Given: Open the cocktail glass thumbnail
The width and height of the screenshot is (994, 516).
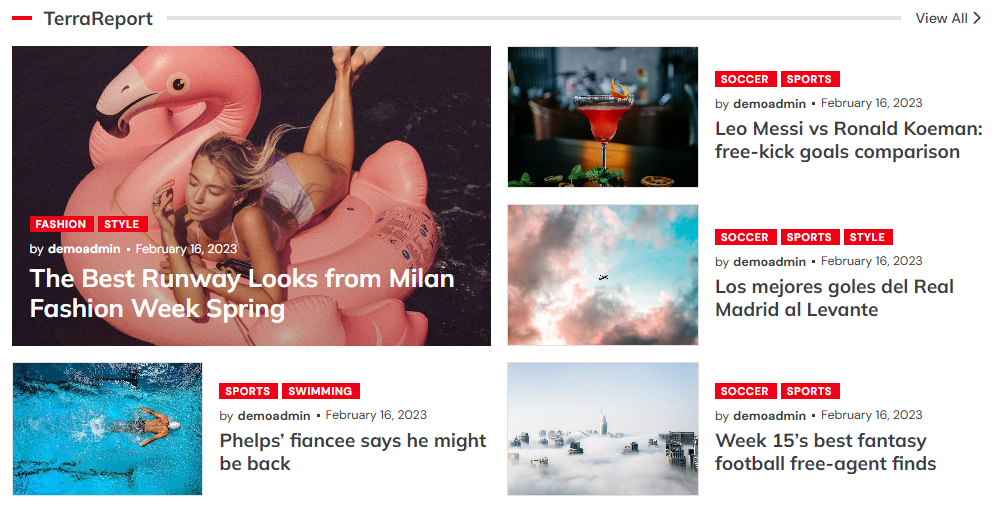Looking at the screenshot, I should pos(602,117).
